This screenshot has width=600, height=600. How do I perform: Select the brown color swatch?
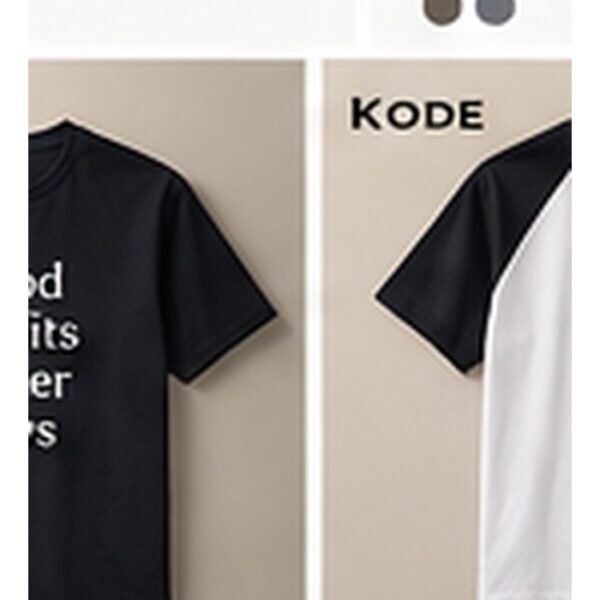tap(442, 11)
